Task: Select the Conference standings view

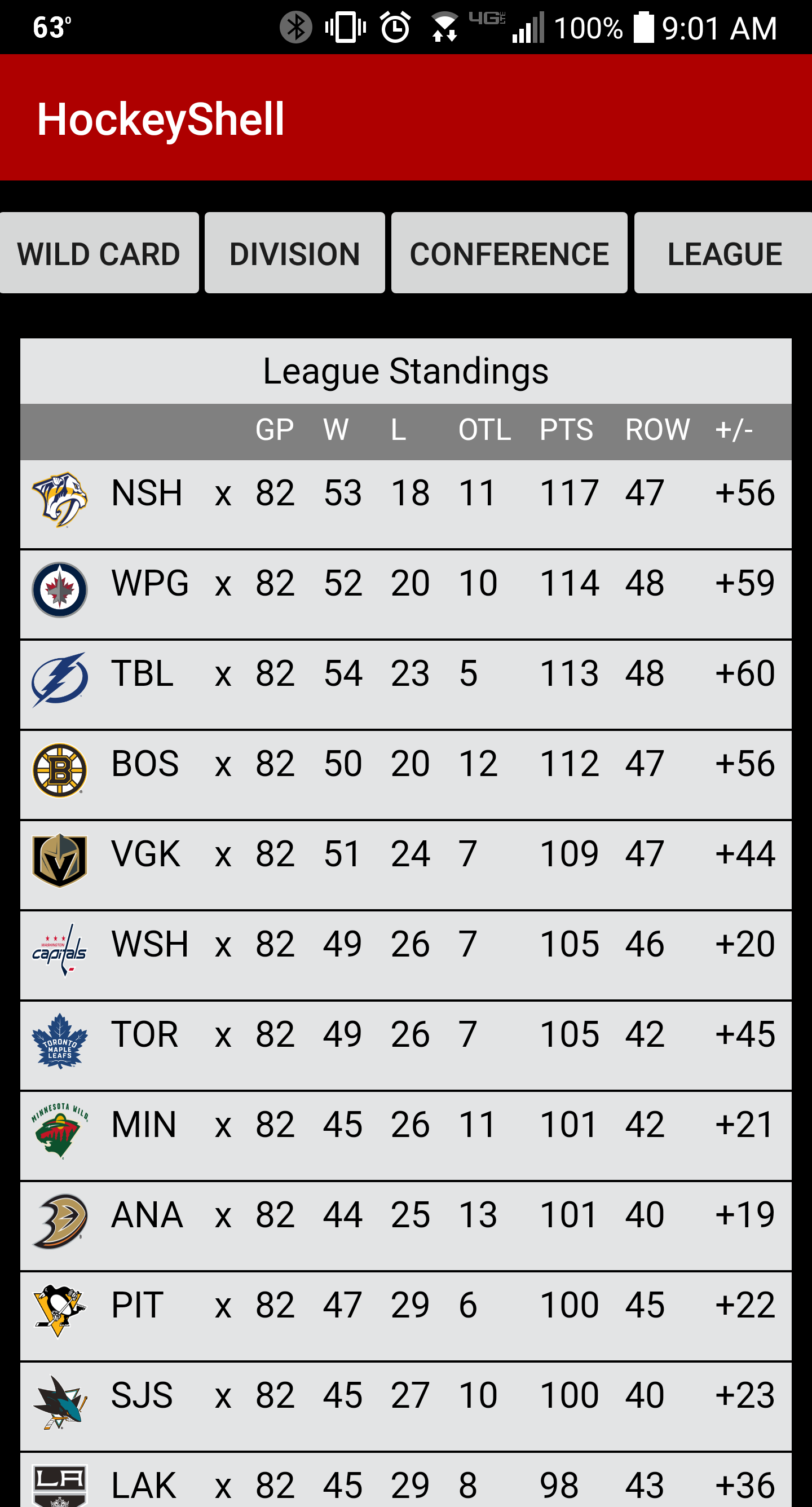Action: pos(509,253)
